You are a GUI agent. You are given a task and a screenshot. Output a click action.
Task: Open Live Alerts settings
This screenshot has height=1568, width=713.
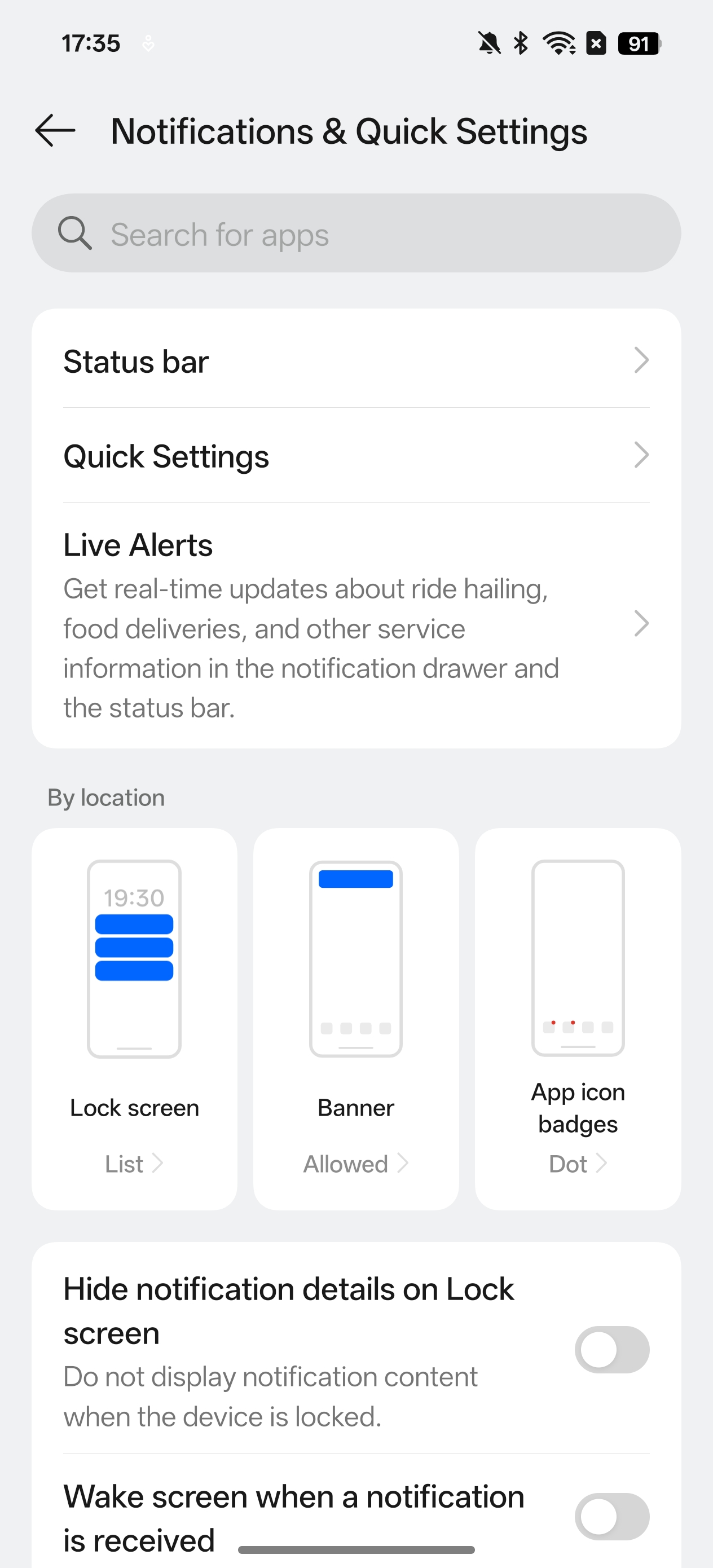(x=356, y=625)
